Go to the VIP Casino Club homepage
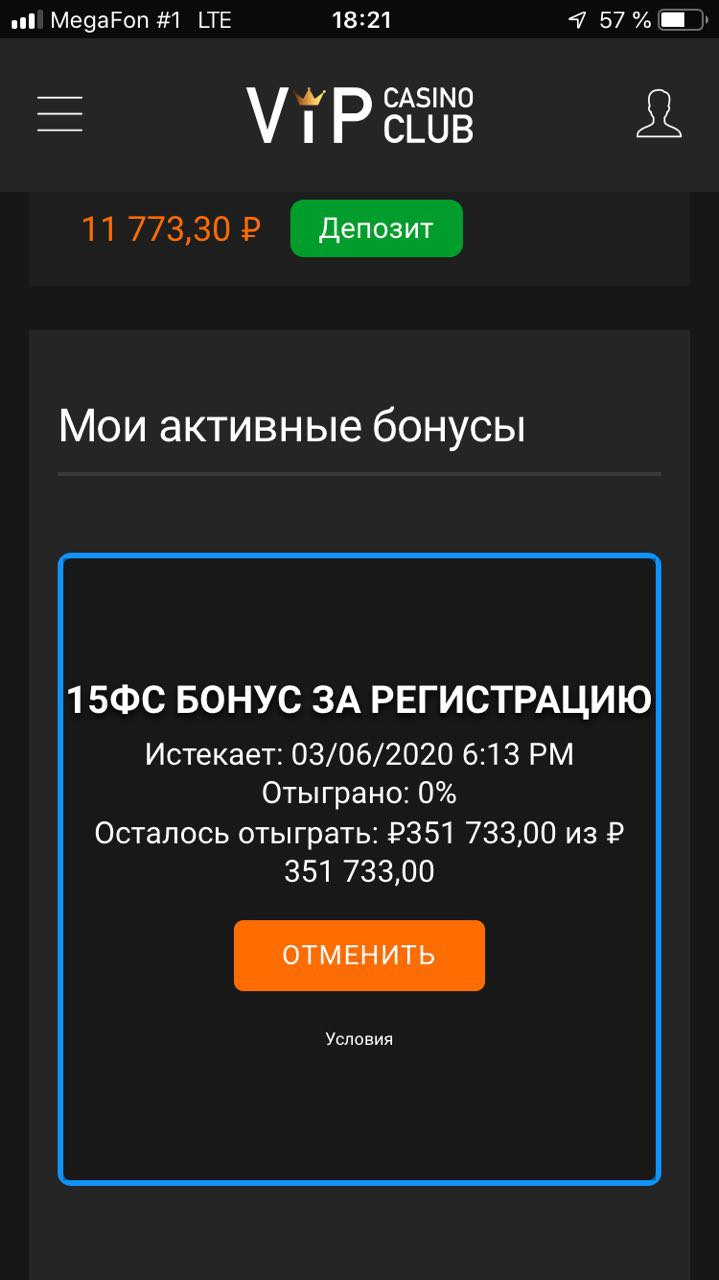The width and height of the screenshot is (719, 1280). pos(360,115)
